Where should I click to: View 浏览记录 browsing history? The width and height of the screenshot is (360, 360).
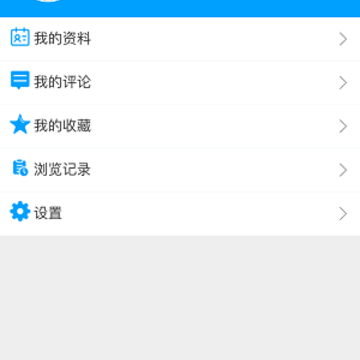coord(180,170)
